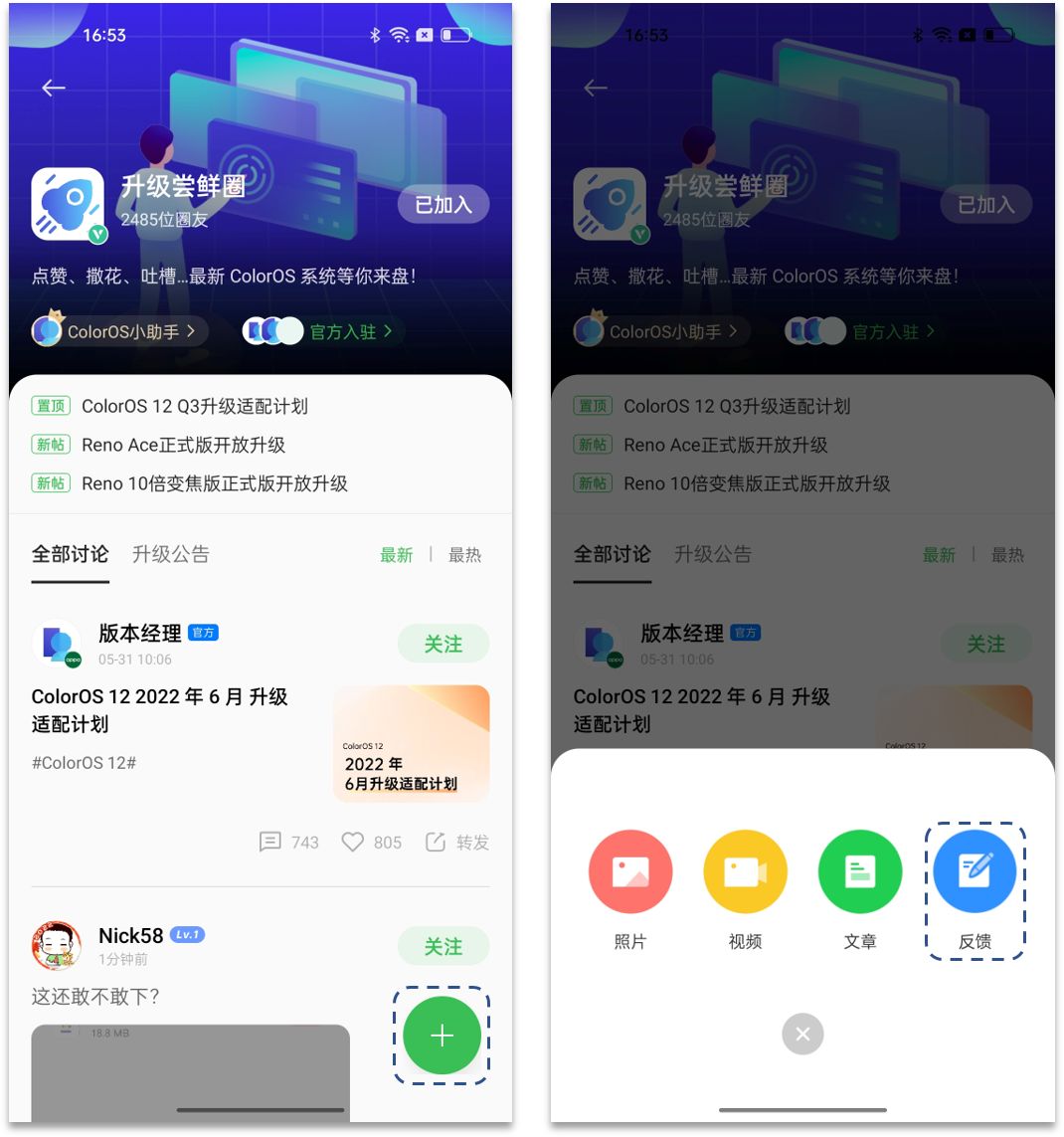Image resolution: width=1064 pixels, height=1137 pixels.
Task: Select 视频 video post option
Action: coord(745,871)
